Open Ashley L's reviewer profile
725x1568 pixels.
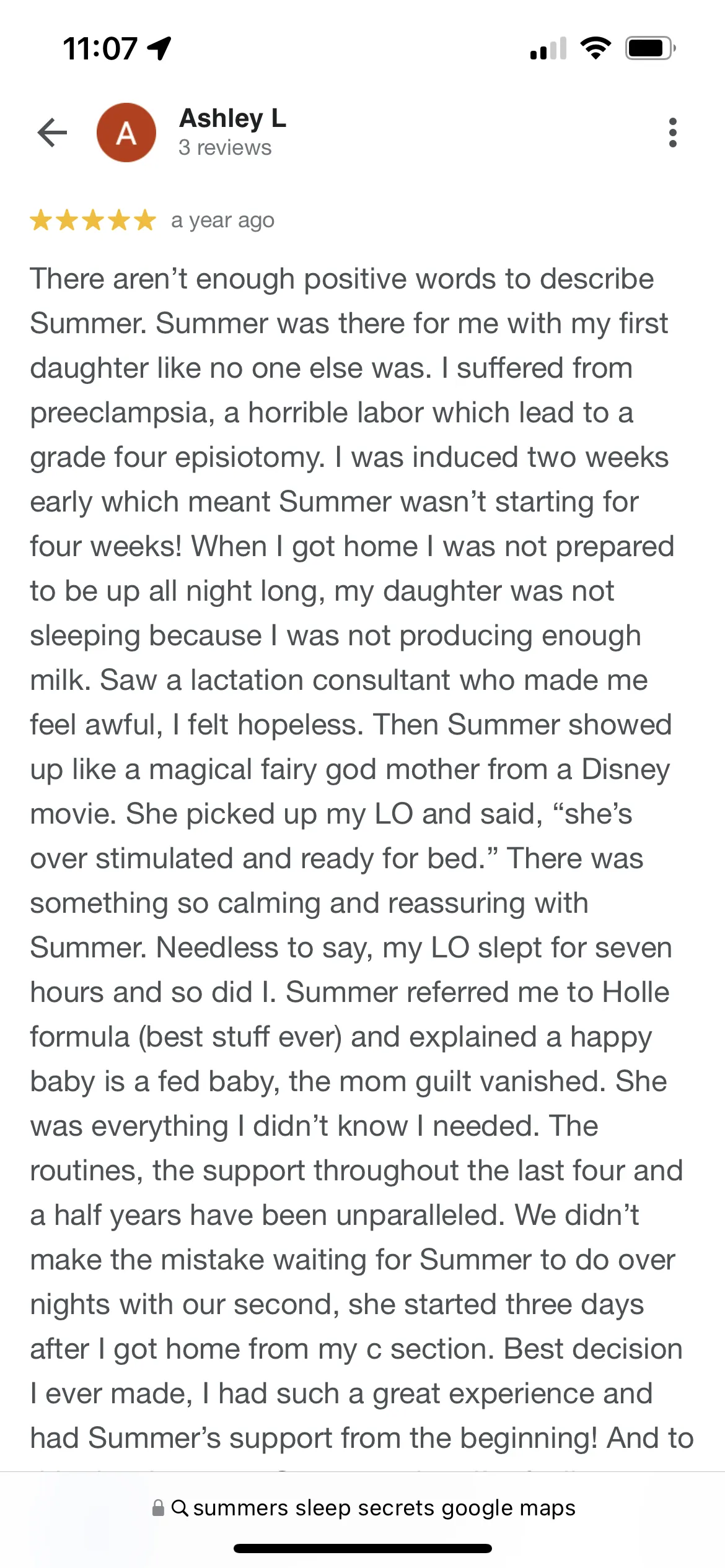[232, 118]
